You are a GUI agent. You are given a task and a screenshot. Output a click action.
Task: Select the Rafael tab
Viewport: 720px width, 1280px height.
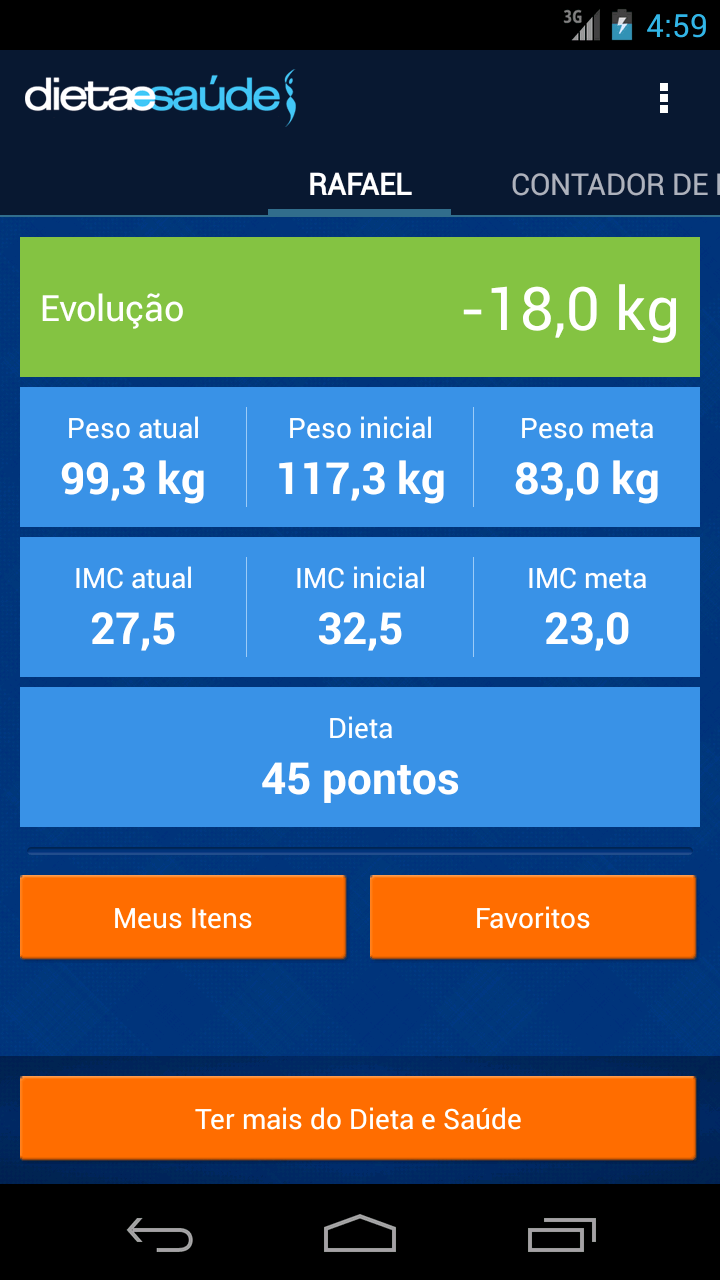(x=360, y=185)
